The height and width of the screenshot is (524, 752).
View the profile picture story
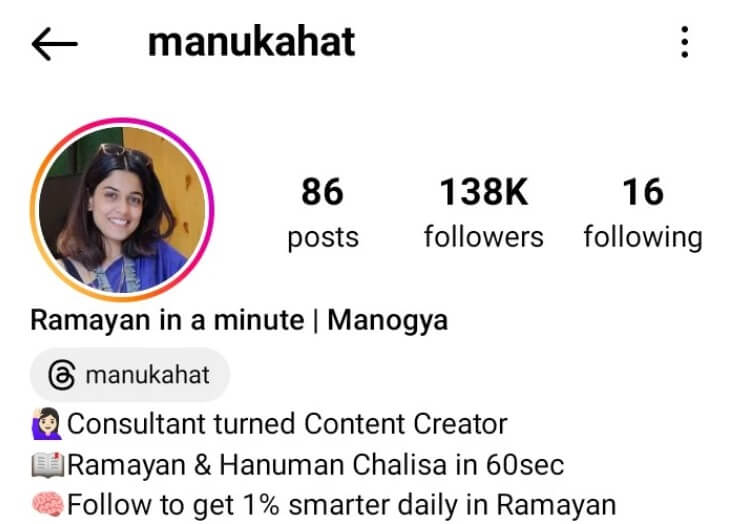click(x=125, y=209)
